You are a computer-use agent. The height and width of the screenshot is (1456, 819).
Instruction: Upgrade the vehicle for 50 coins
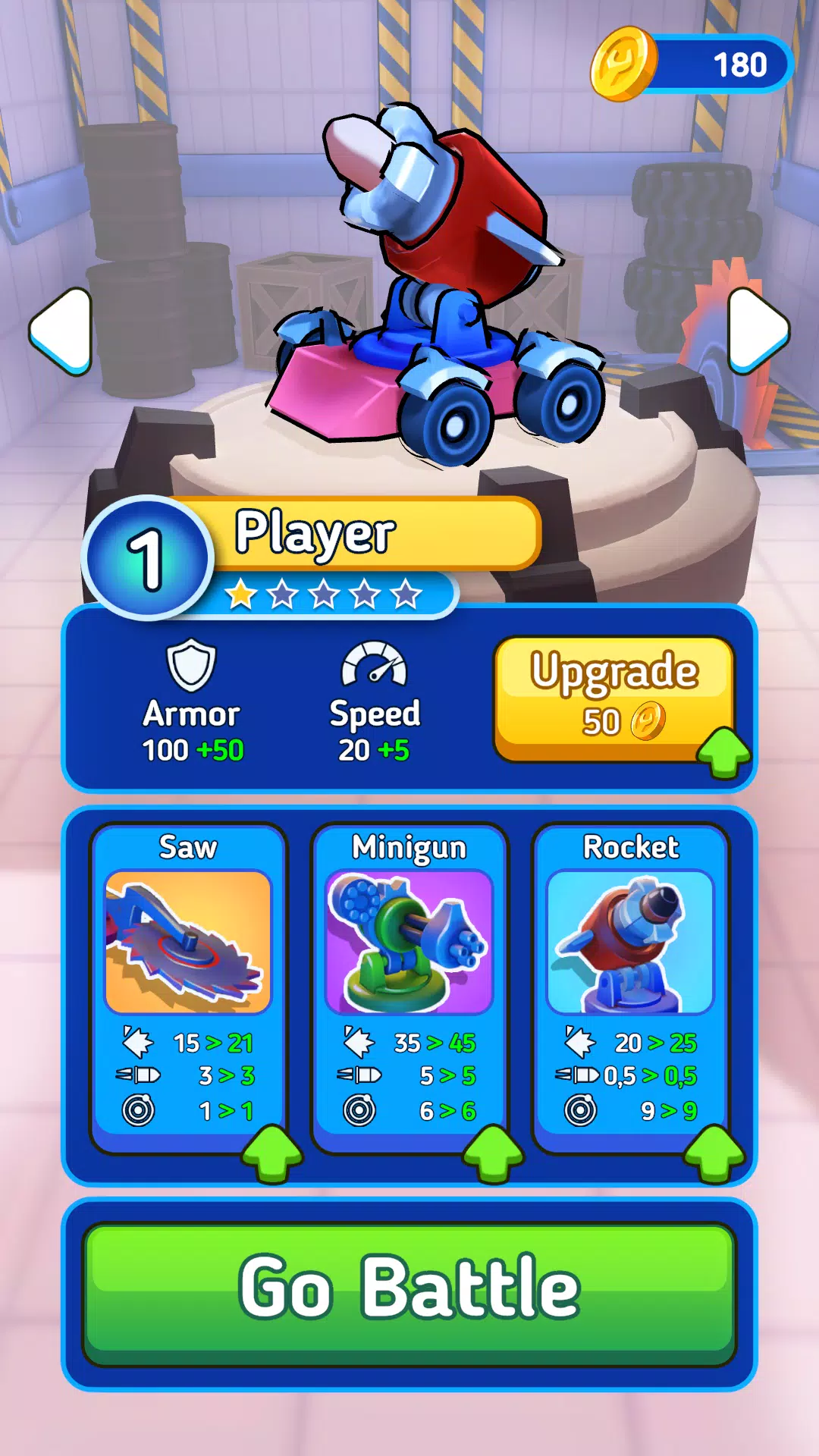[613, 698]
